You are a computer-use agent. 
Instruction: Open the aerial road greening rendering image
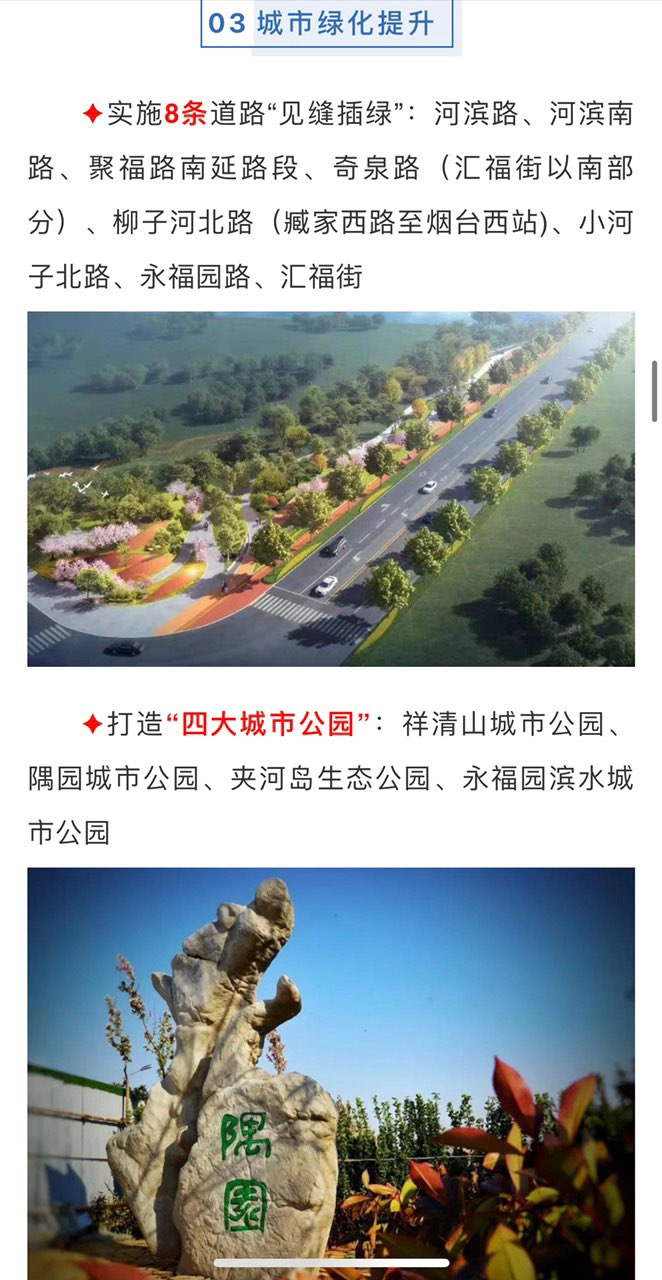(x=331, y=489)
